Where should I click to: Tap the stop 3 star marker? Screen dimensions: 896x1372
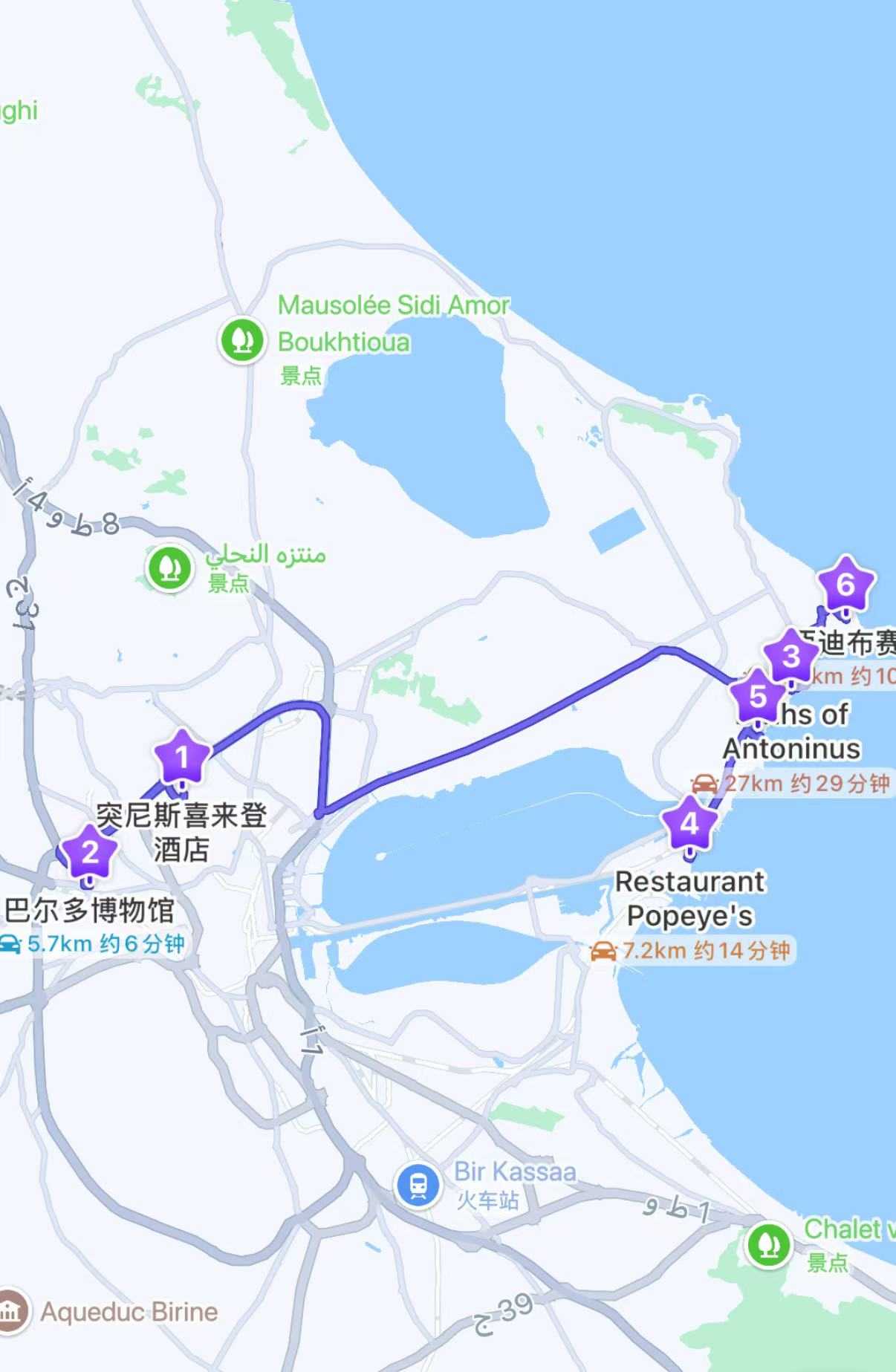pyautogui.click(x=792, y=656)
